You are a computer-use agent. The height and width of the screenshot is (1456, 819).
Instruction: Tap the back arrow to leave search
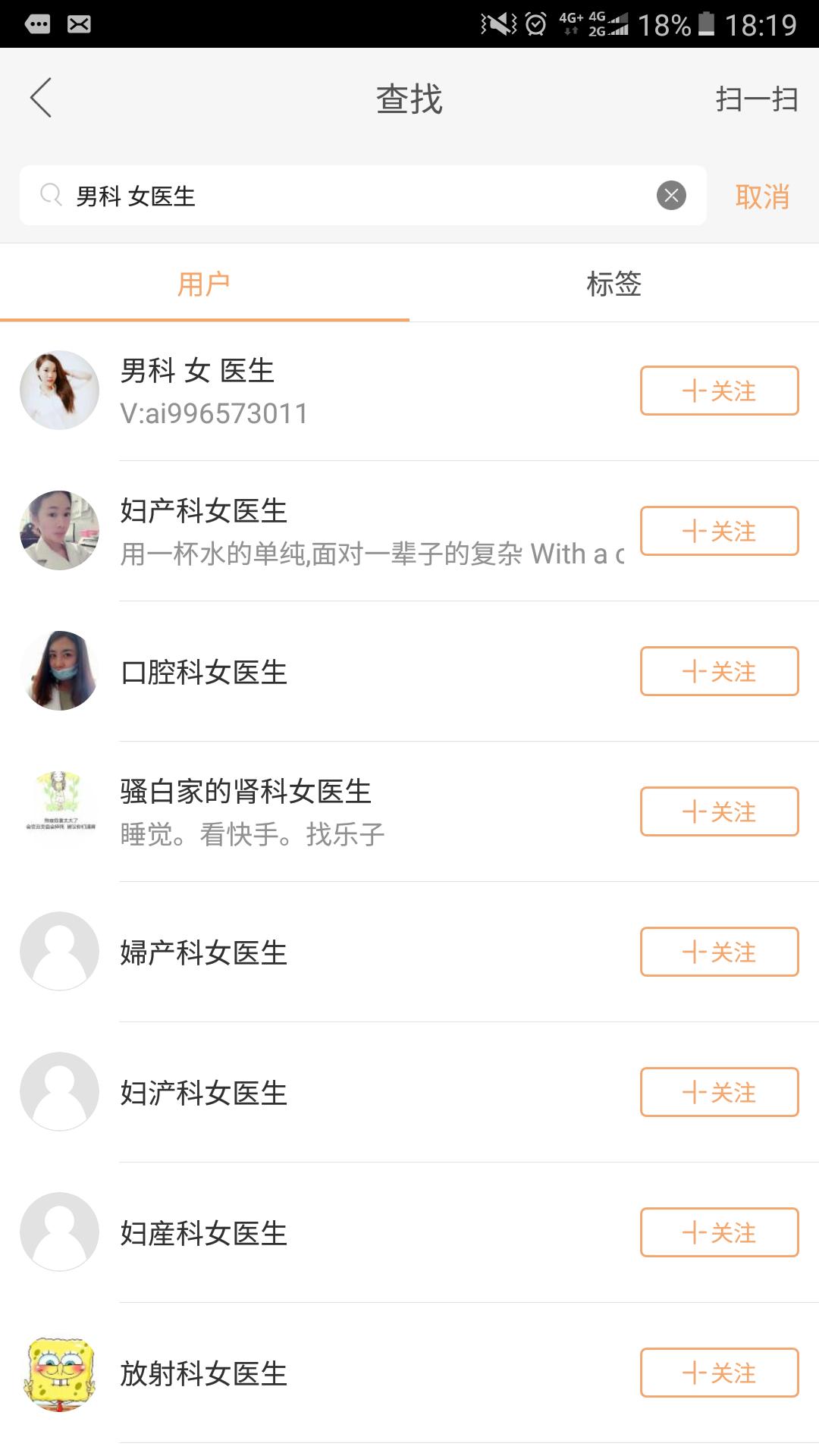coord(40,99)
